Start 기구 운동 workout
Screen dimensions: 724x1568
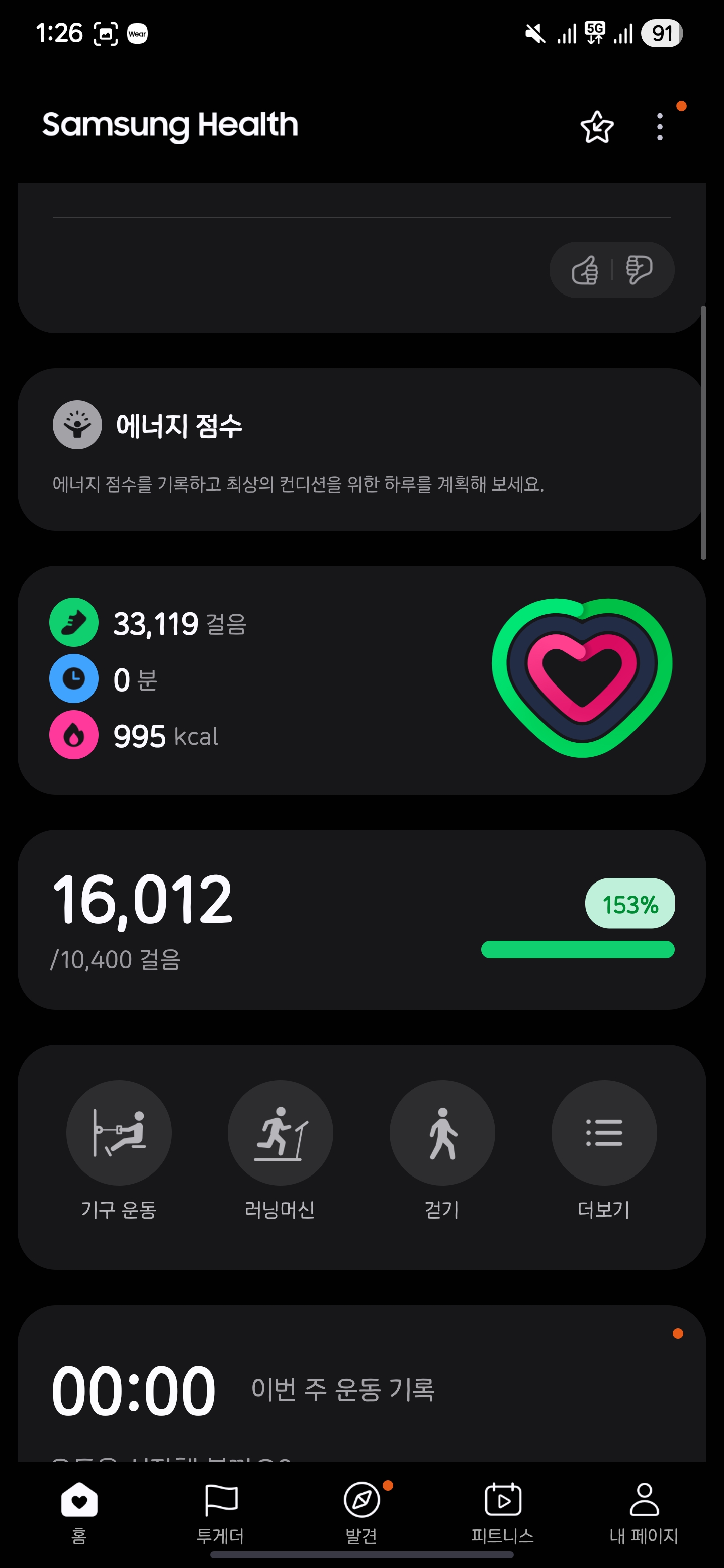click(119, 1132)
